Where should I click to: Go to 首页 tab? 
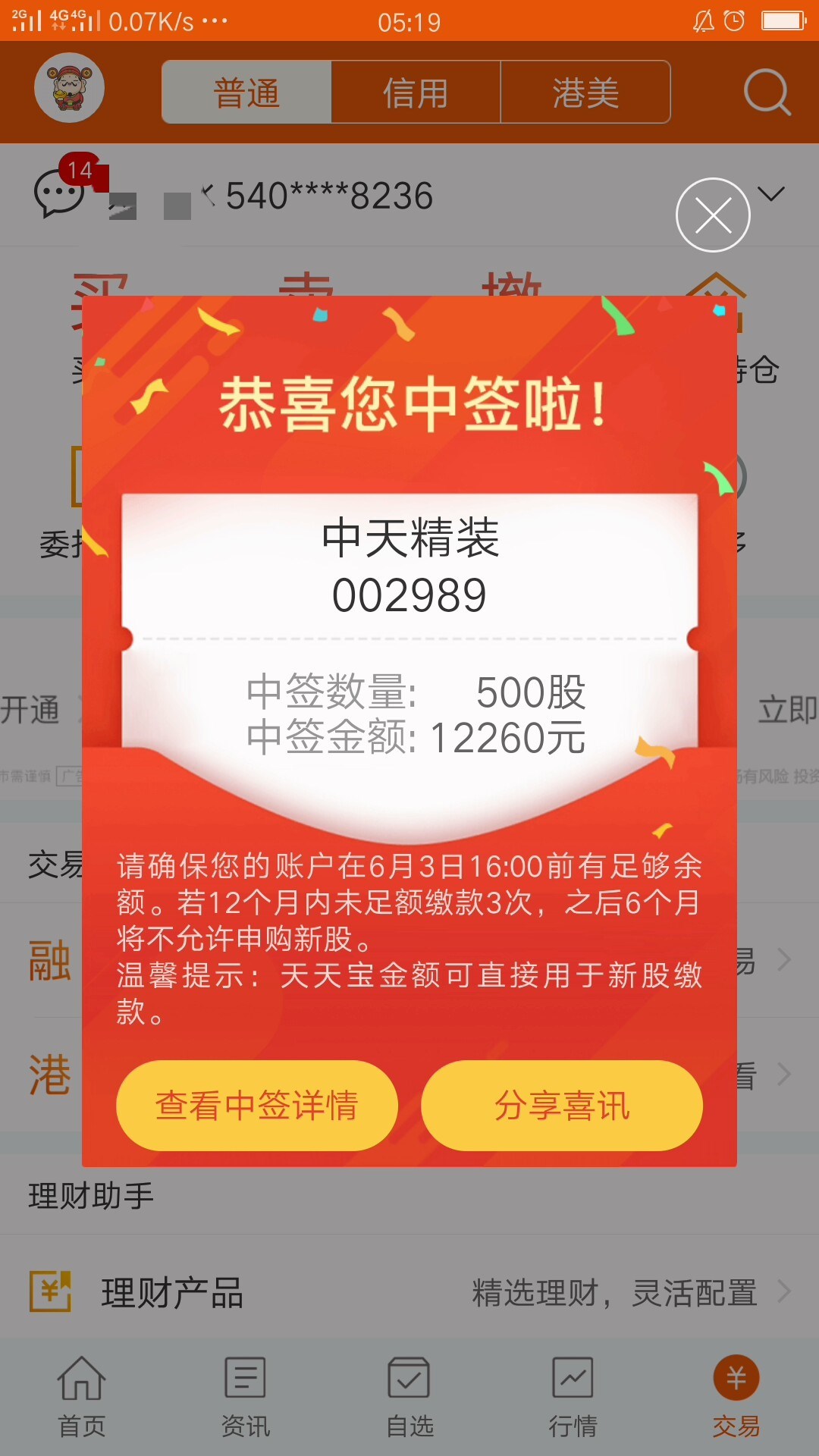click(82, 1397)
